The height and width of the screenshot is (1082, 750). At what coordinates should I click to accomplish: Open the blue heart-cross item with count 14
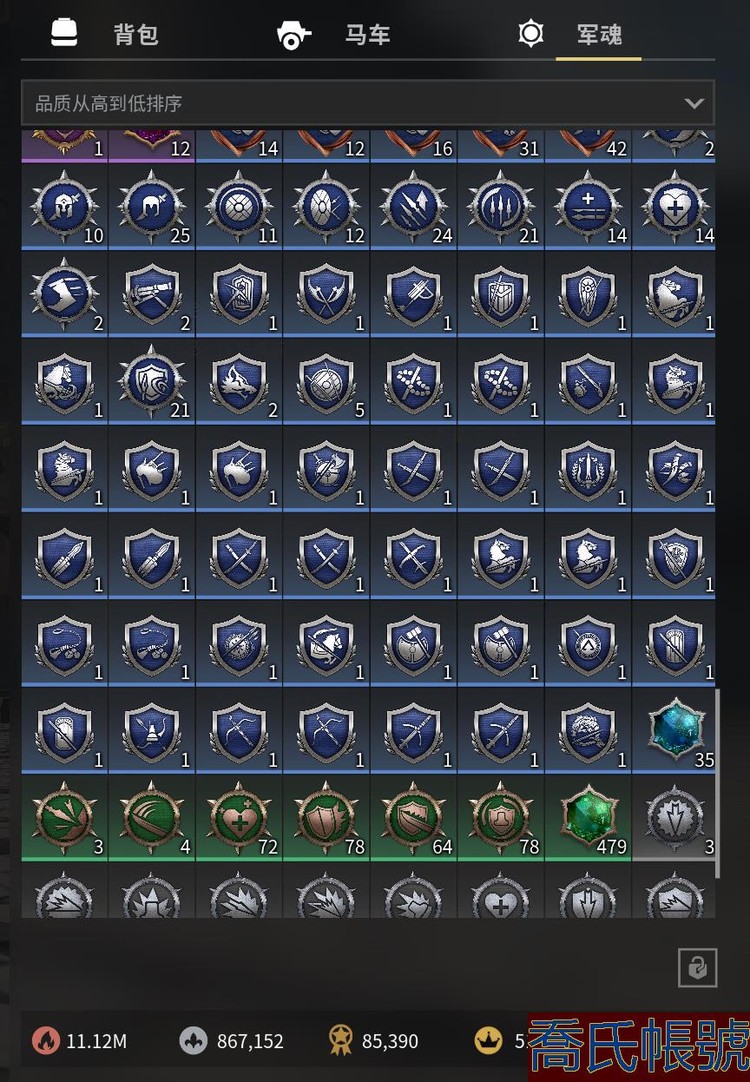coord(675,207)
